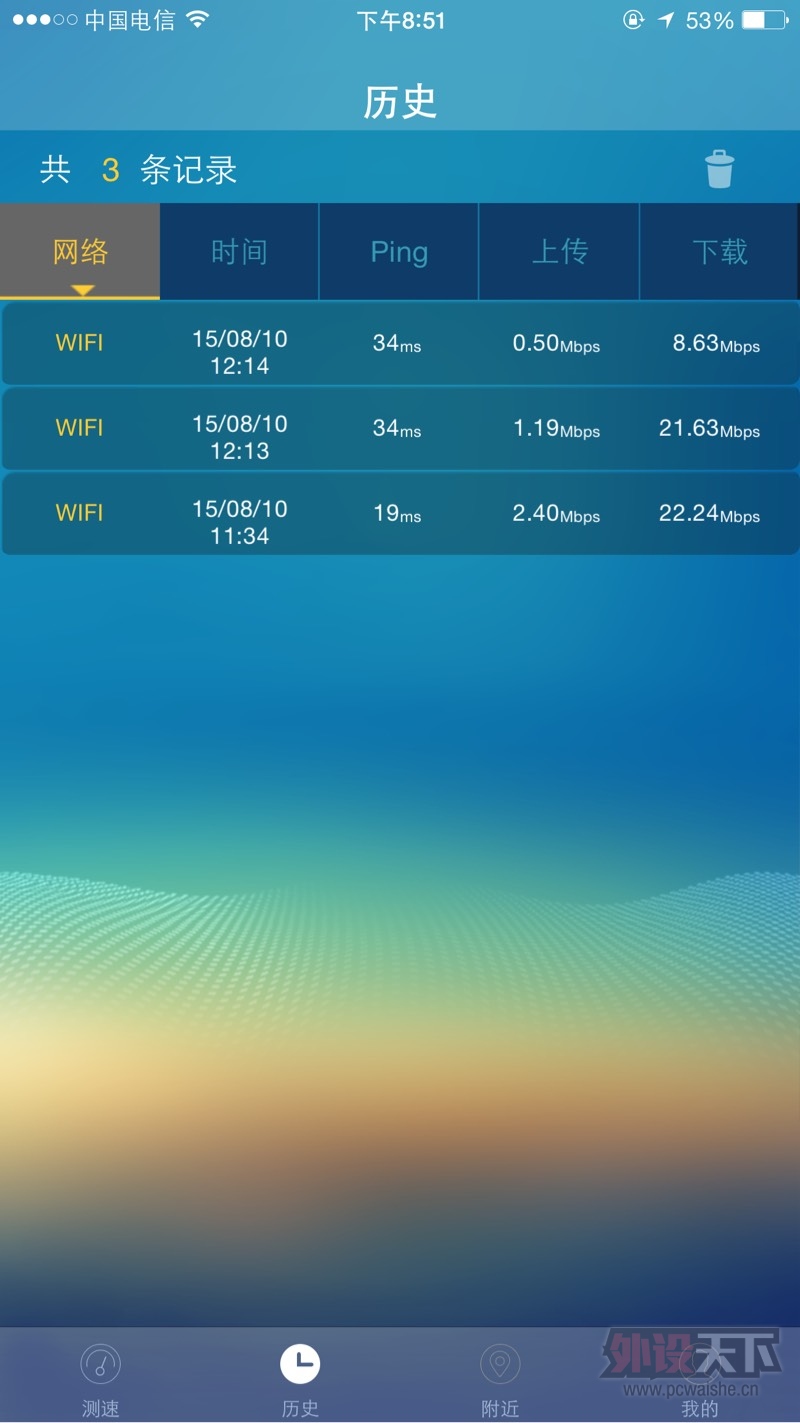
Task: Sort records by Ping column
Action: [x=399, y=252]
